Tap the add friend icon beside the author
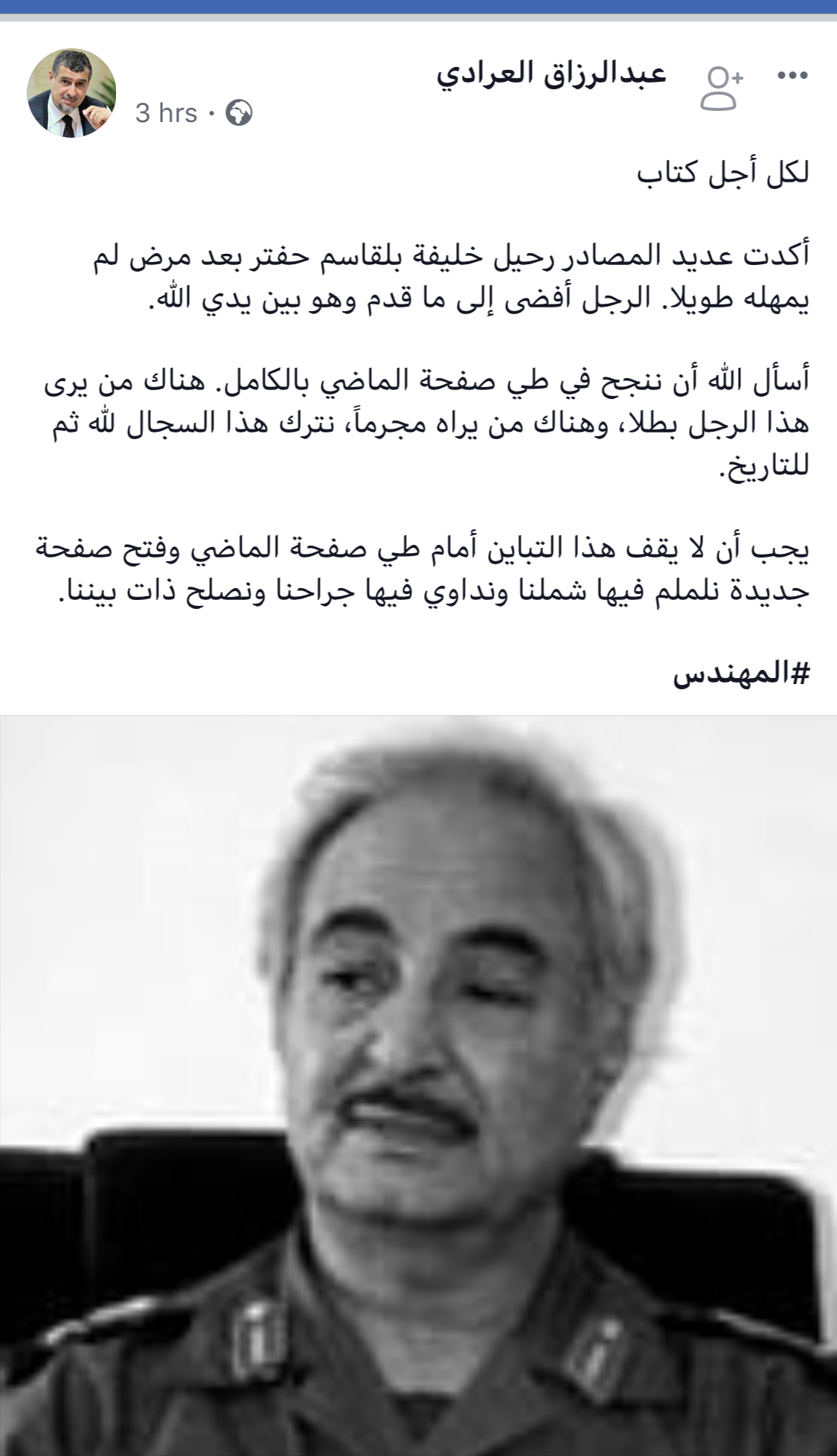 (x=722, y=89)
